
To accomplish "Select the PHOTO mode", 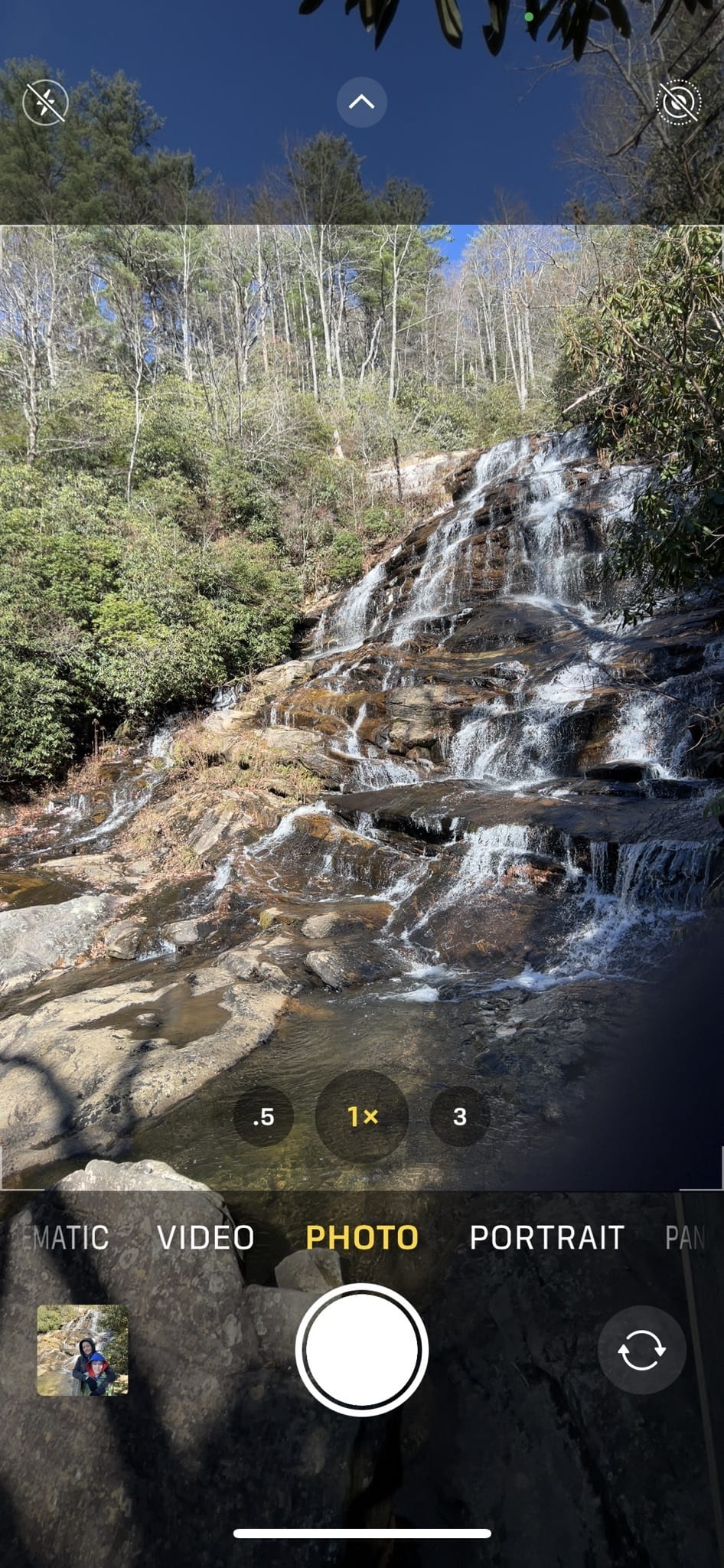I will (362, 1238).
